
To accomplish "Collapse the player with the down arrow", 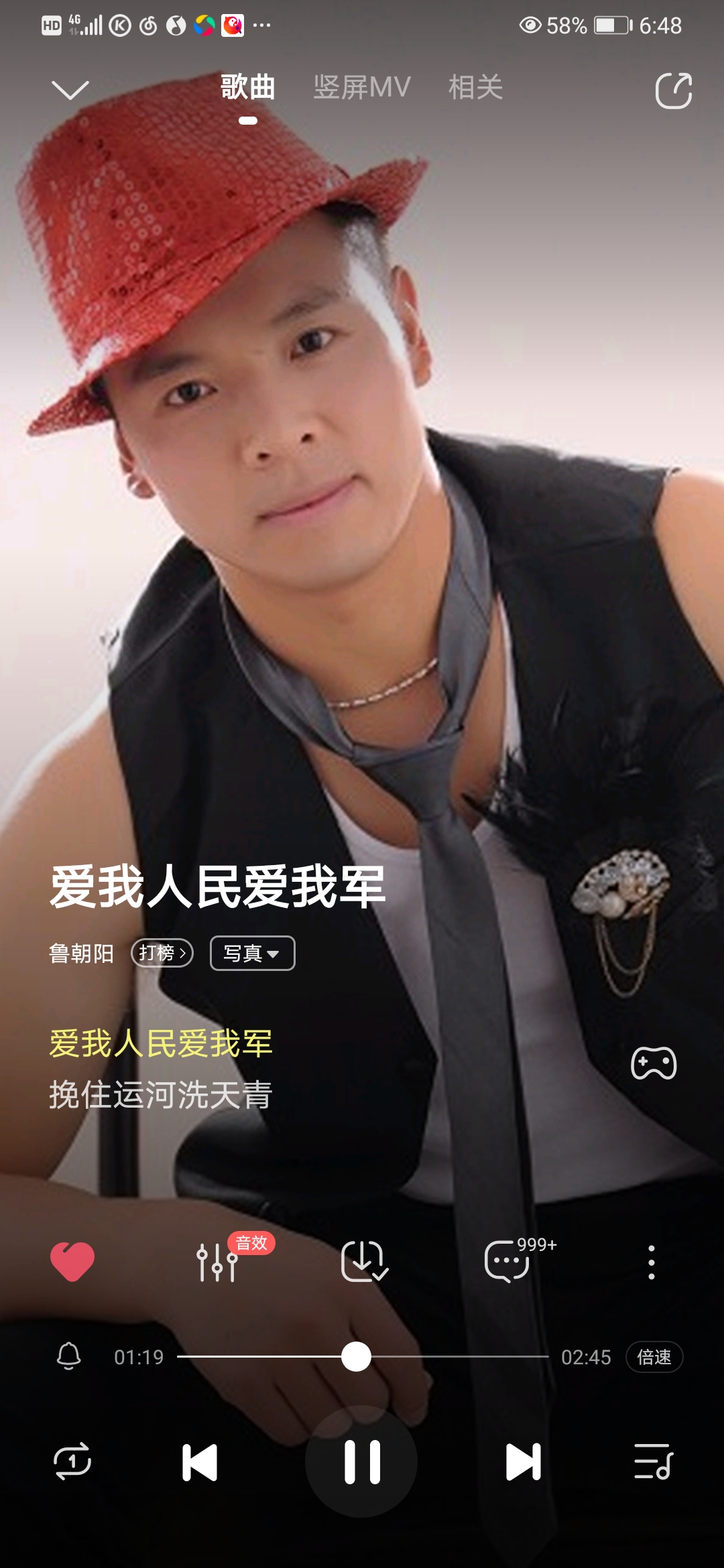I will pyautogui.click(x=70, y=89).
